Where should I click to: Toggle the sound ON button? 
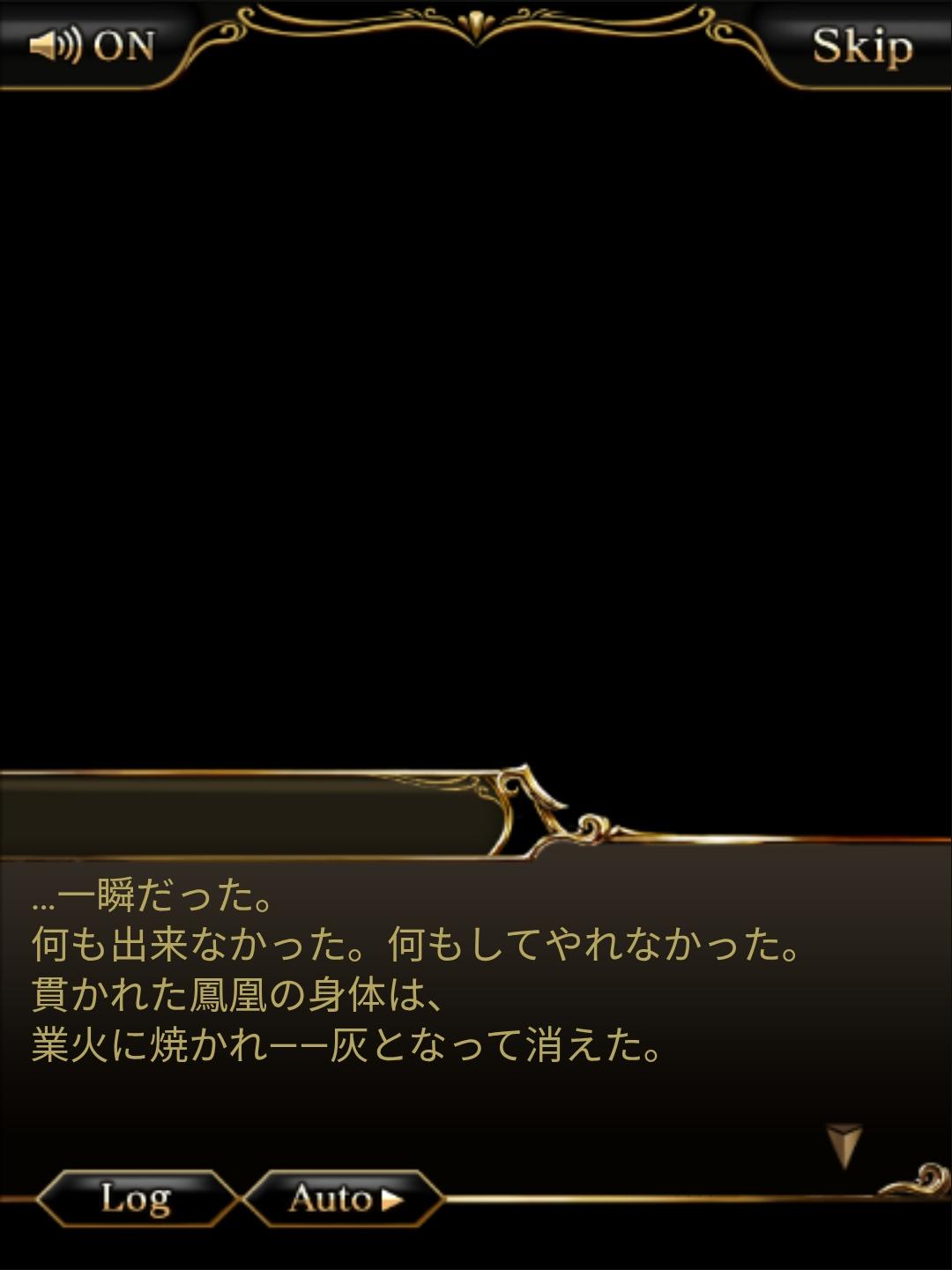coord(92,45)
